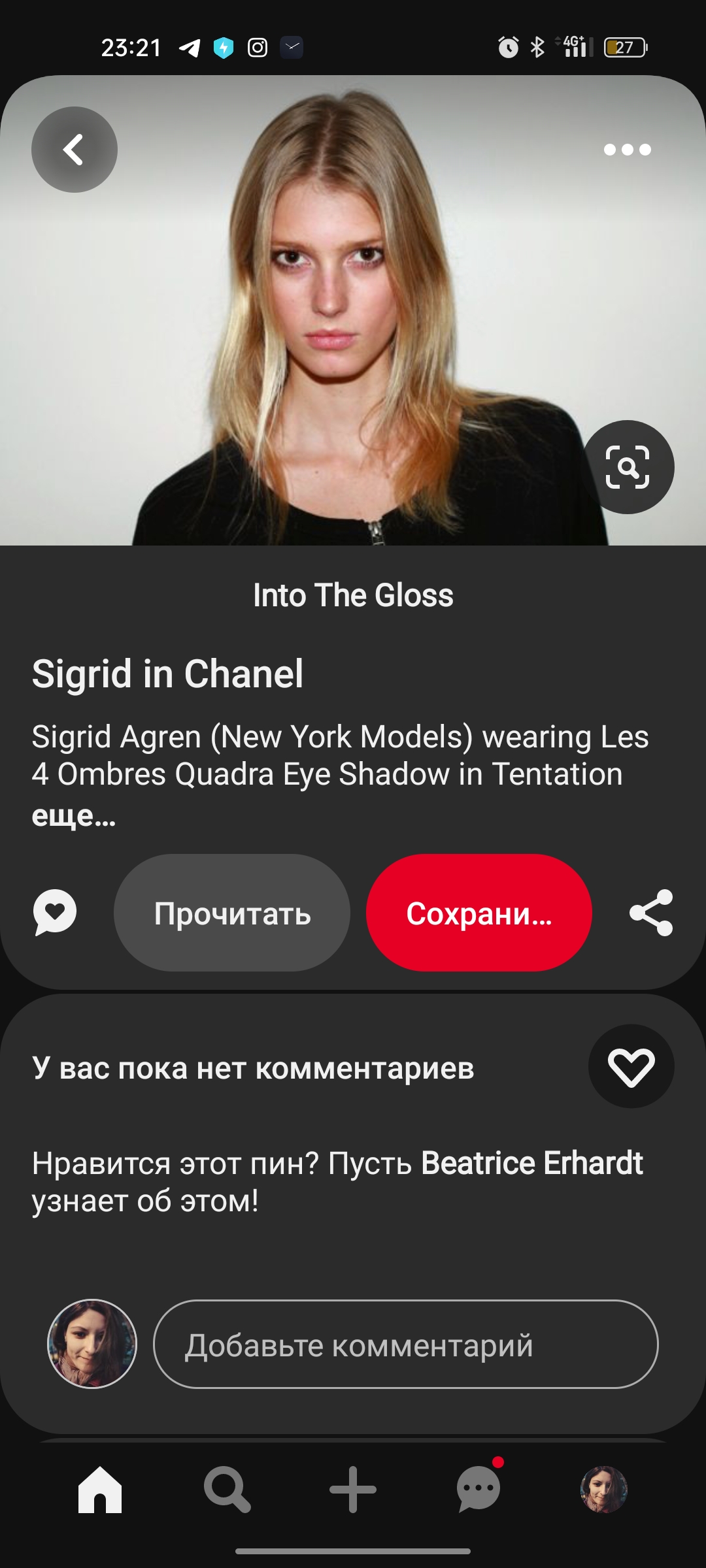This screenshot has height=1568, width=706.
Task: Go back using the arrow button
Action: click(75, 150)
